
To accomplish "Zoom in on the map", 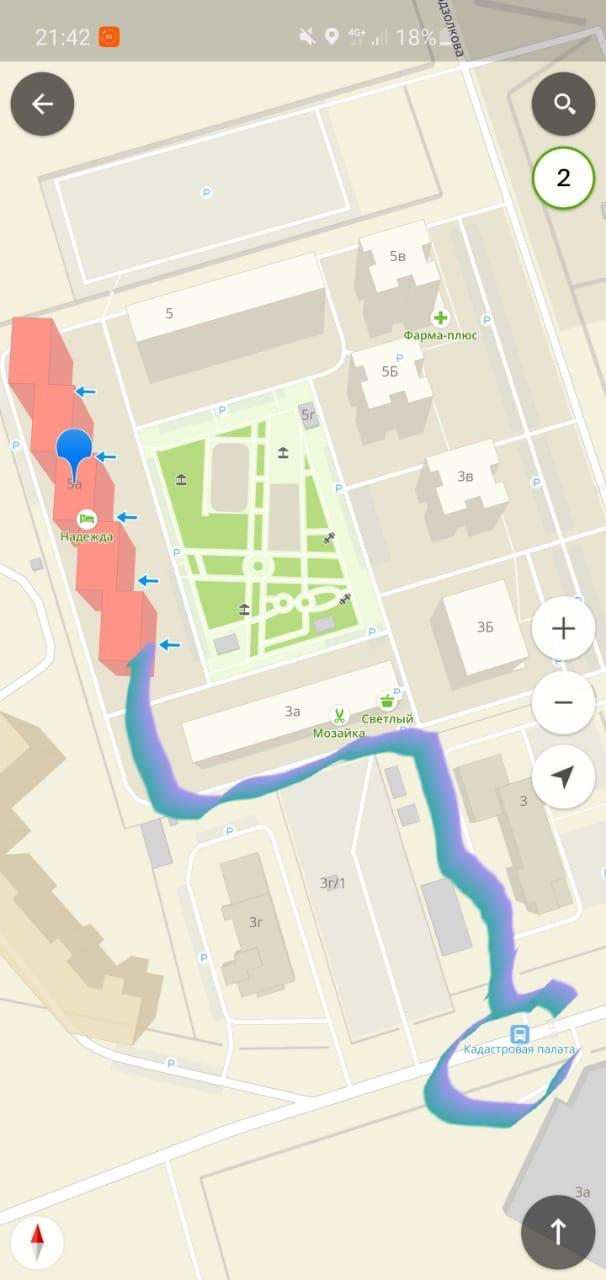I will 564,628.
